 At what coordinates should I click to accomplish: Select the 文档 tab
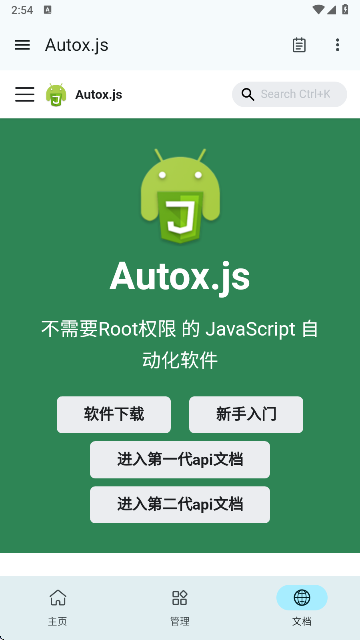pos(302,607)
